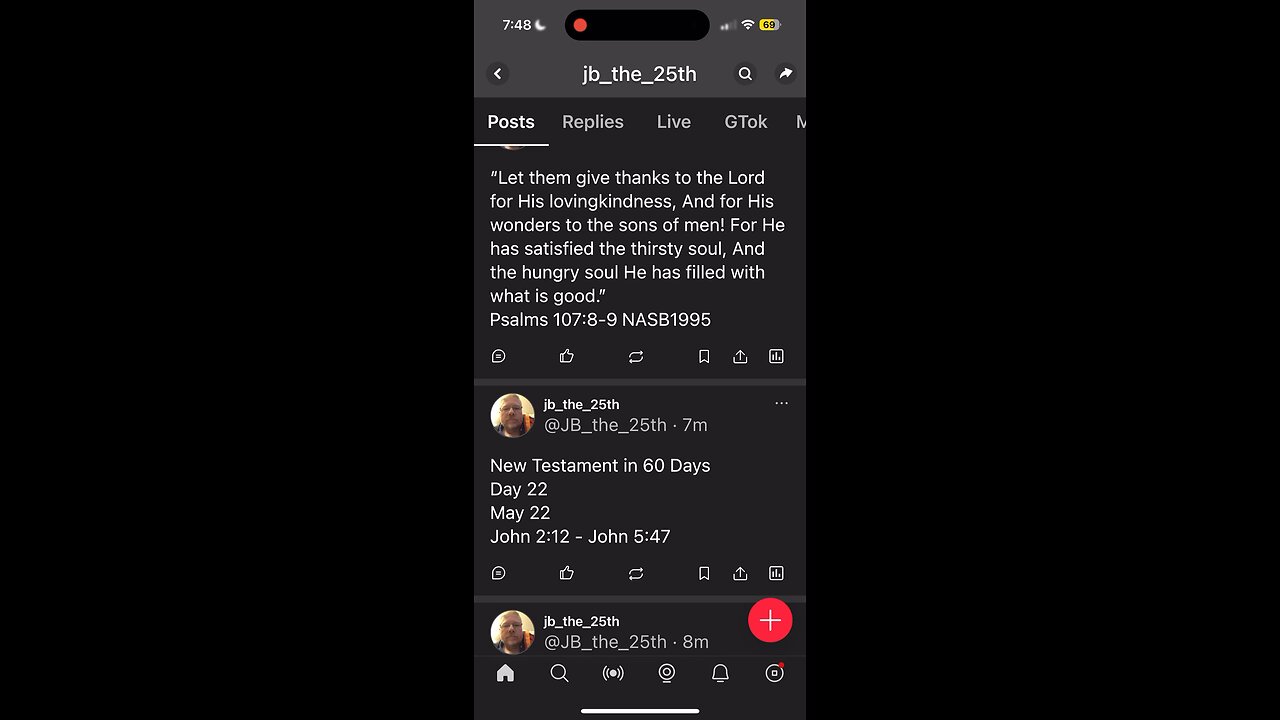This screenshot has width=1280, height=720.
Task: Share the New Testament in 60 Days post
Action: click(740, 573)
